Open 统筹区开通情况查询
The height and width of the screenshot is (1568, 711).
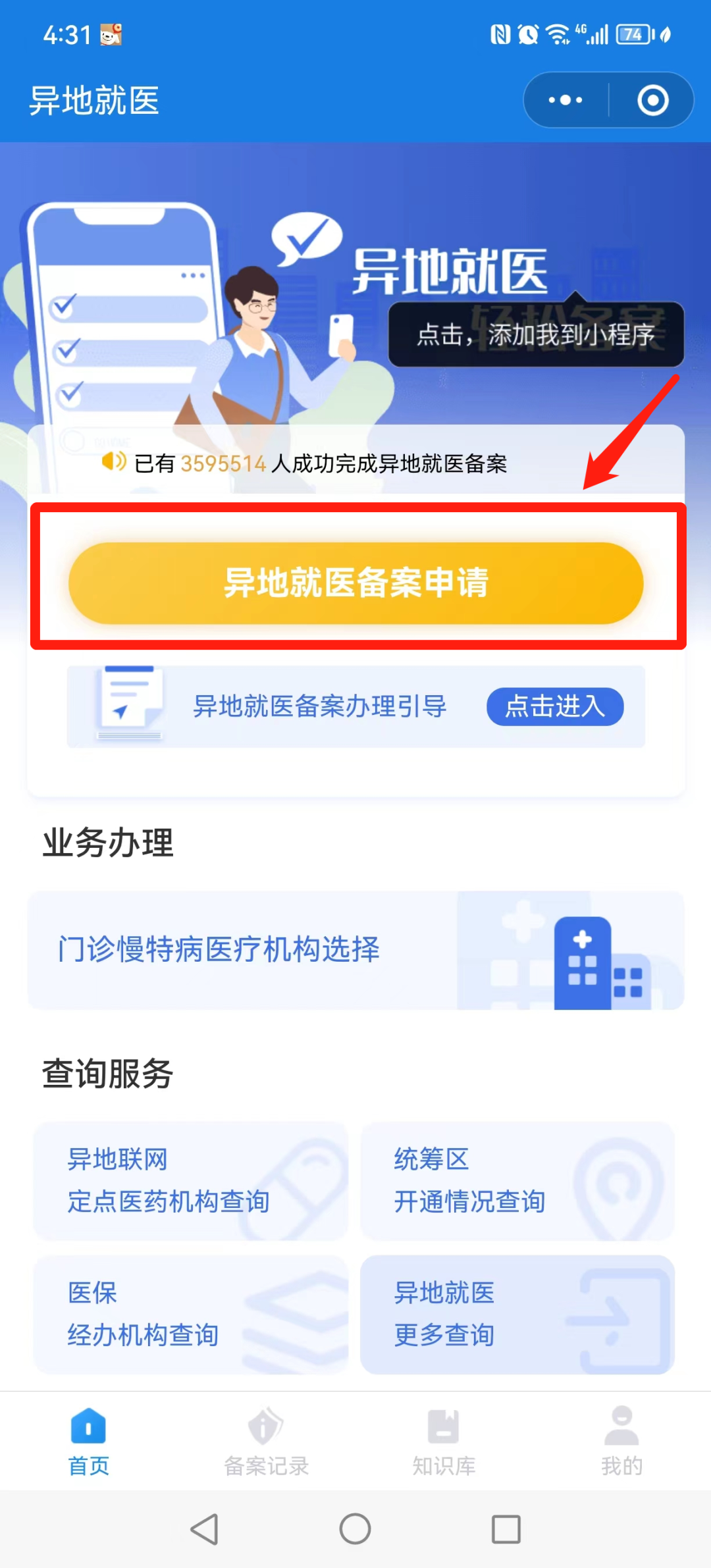click(x=517, y=1181)
